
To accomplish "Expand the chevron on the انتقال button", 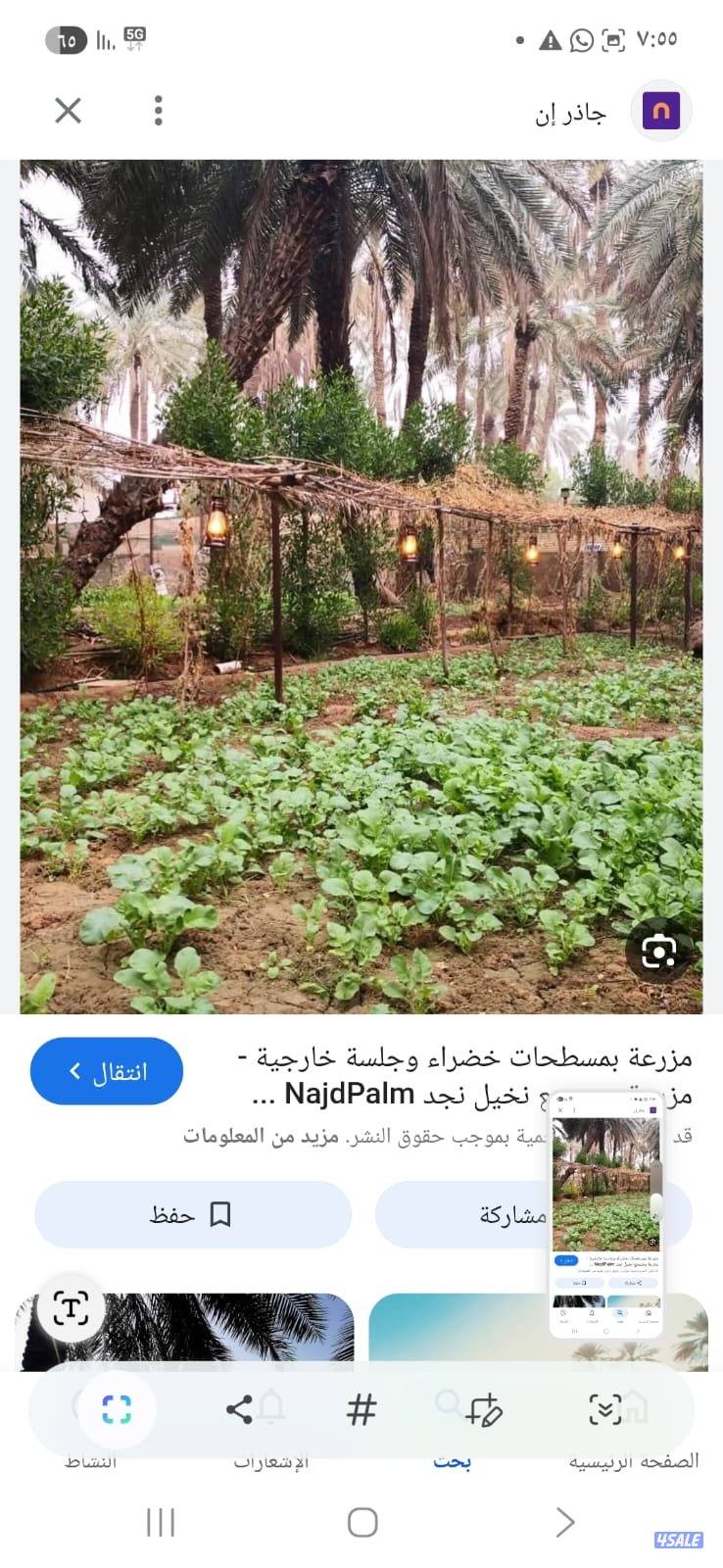I will tap(75, 1071).
